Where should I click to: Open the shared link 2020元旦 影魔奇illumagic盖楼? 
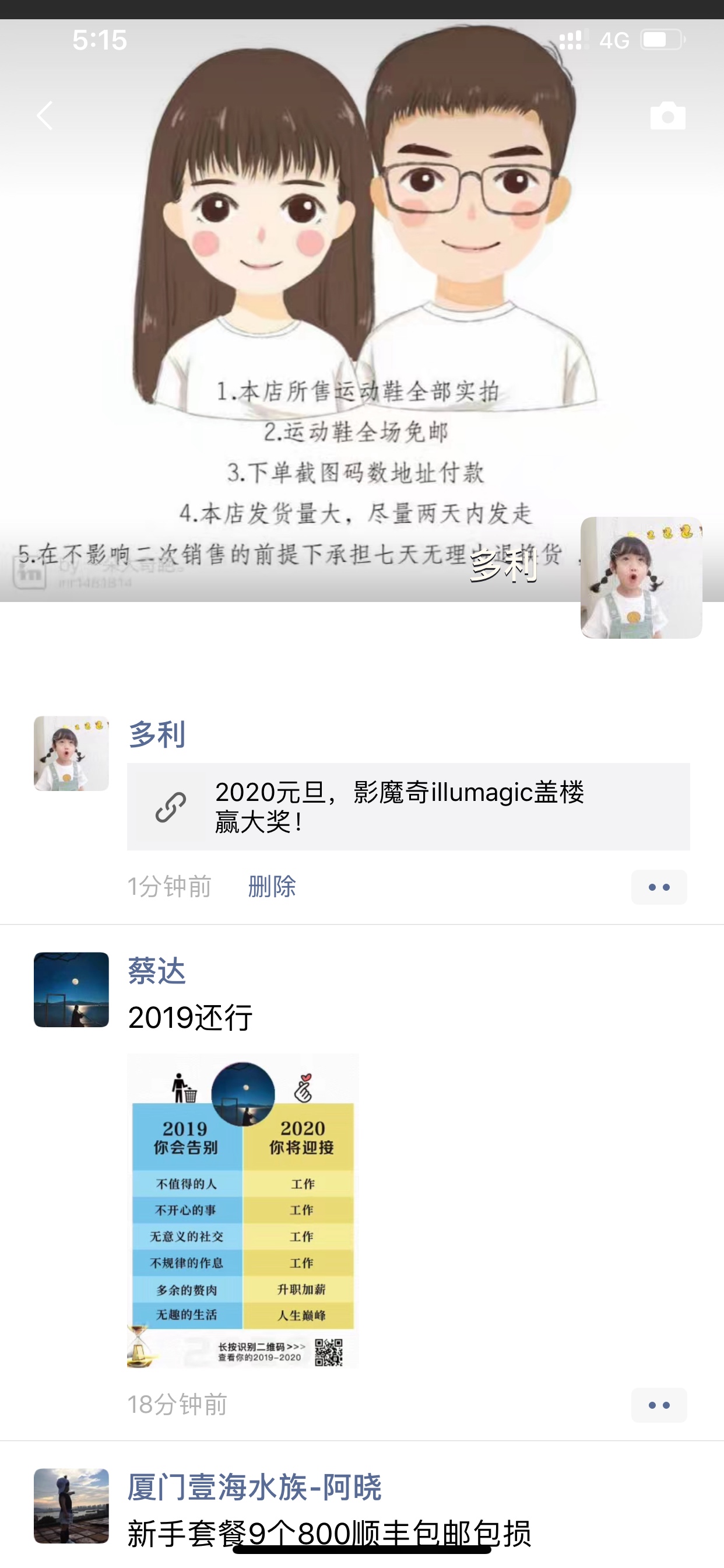coord(407,807)
